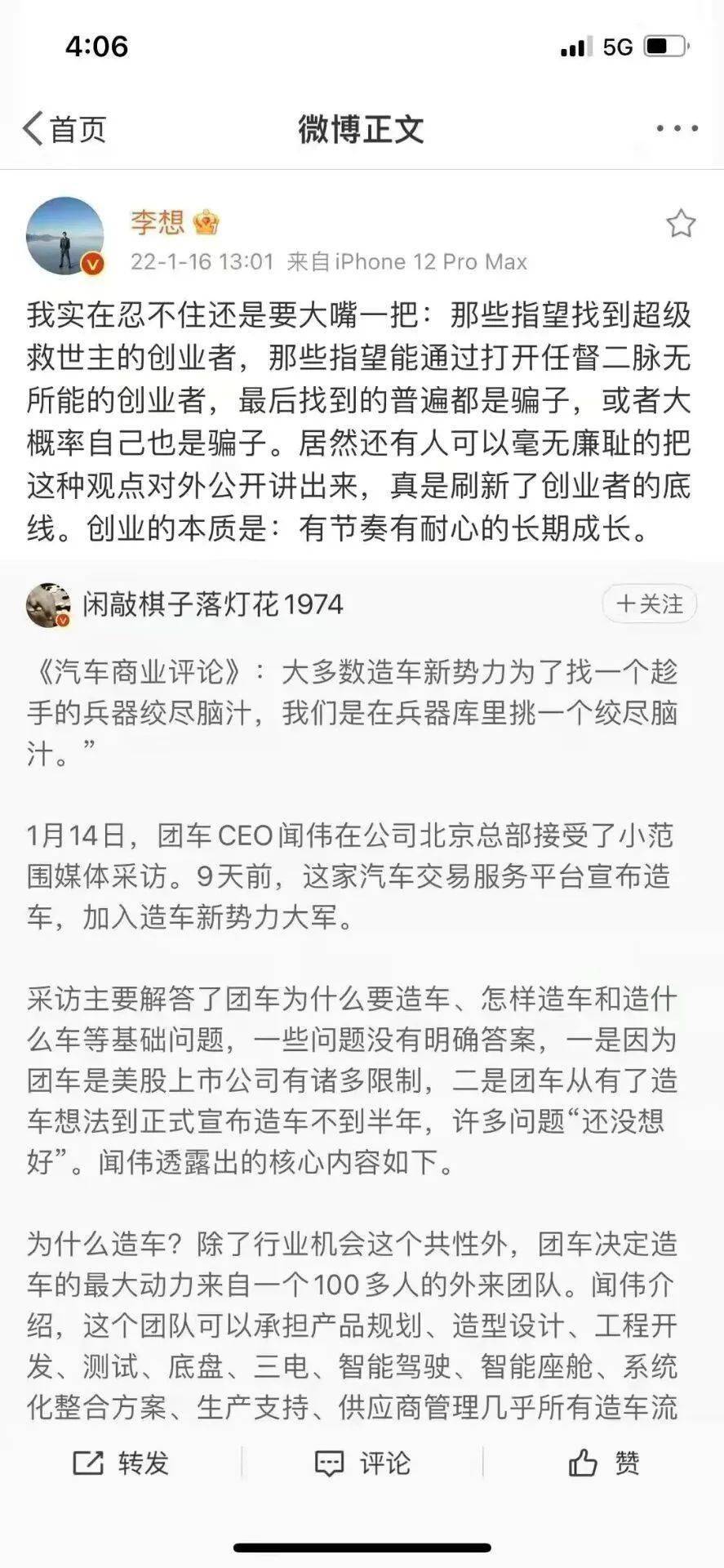Follow 闲敲棋子落灯花1974 with 关注 button
Screen dimensions: 724x1568
[x=649, y=604]
